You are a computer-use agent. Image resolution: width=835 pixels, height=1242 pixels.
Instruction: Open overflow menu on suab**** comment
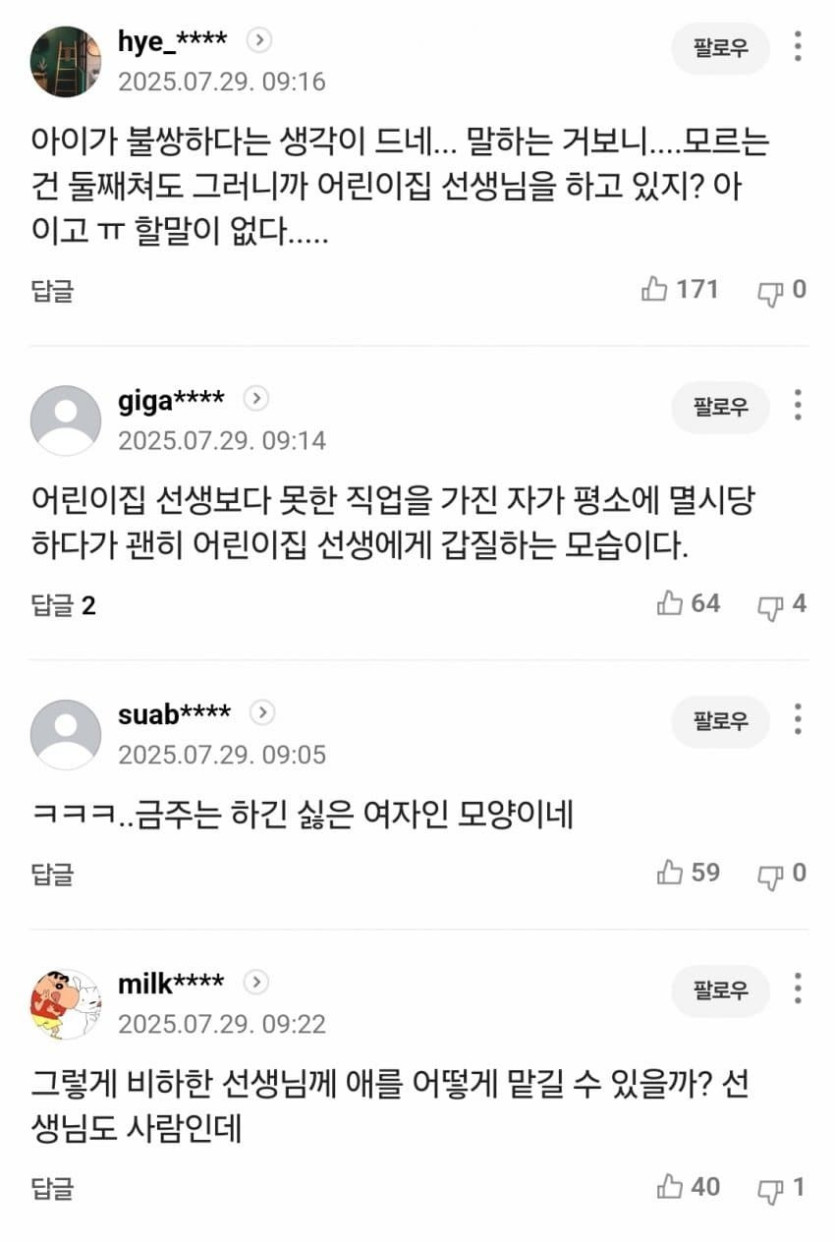(797, 720)
